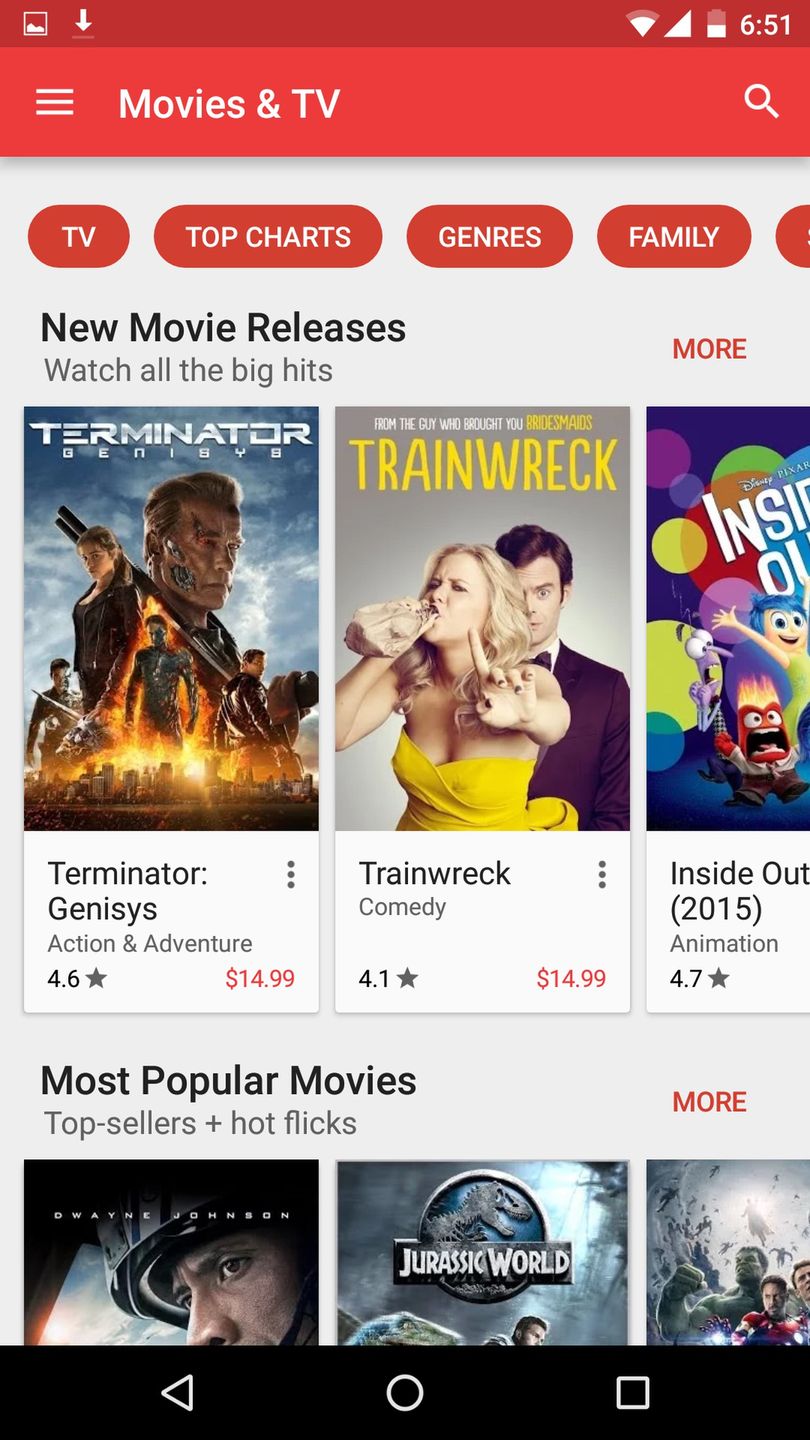Open the Top Charts chip
Image resolution: width=810 pixels, height=1440 pixels.
268,237
